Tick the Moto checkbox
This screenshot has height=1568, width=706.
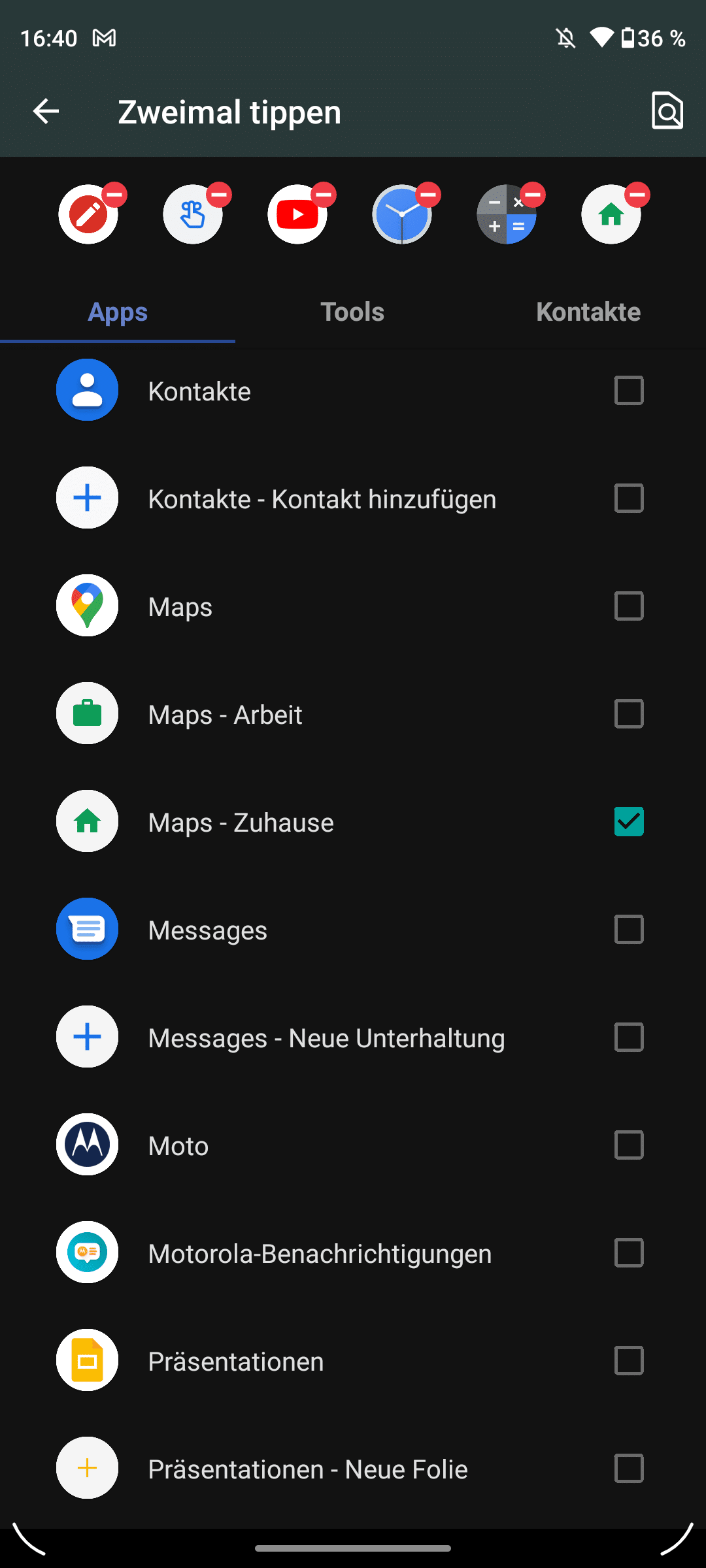click(629, 1145)
